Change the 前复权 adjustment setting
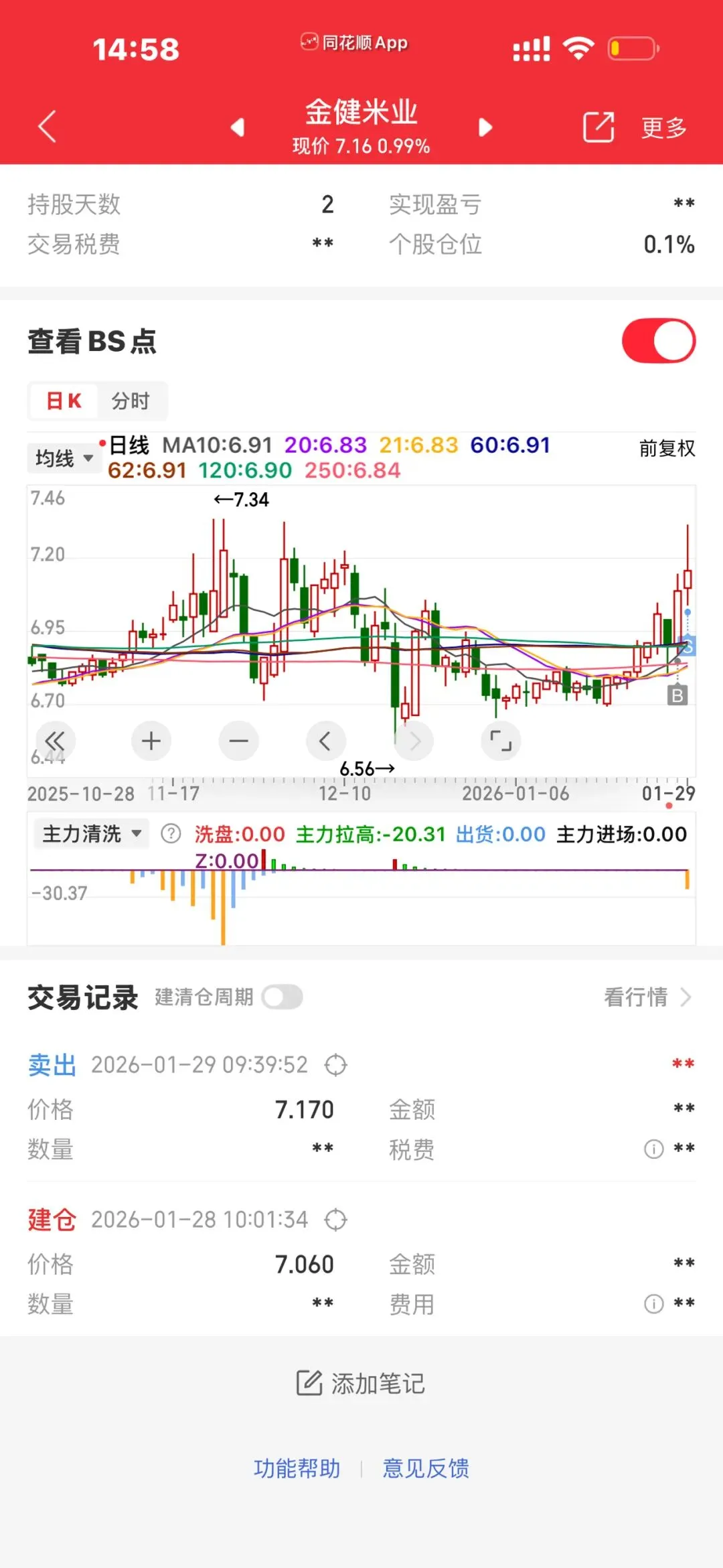 point(667,448)
